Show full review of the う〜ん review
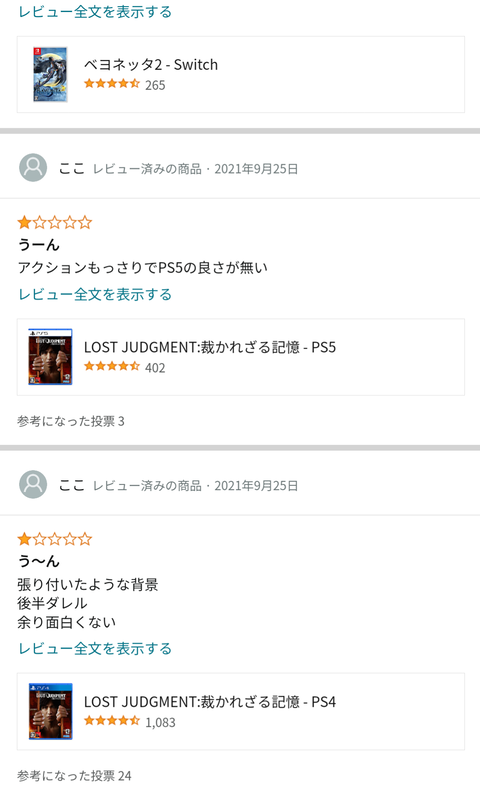This screenshot has width=480, height=798. tap(95, 648)
